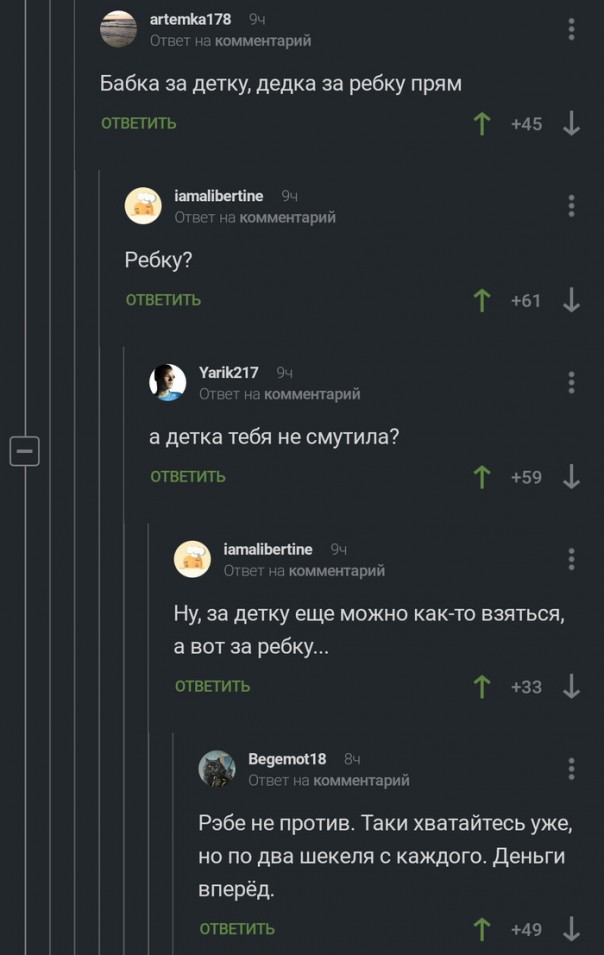Open overflow menu on Begemot18's comment

coord(572,768)
